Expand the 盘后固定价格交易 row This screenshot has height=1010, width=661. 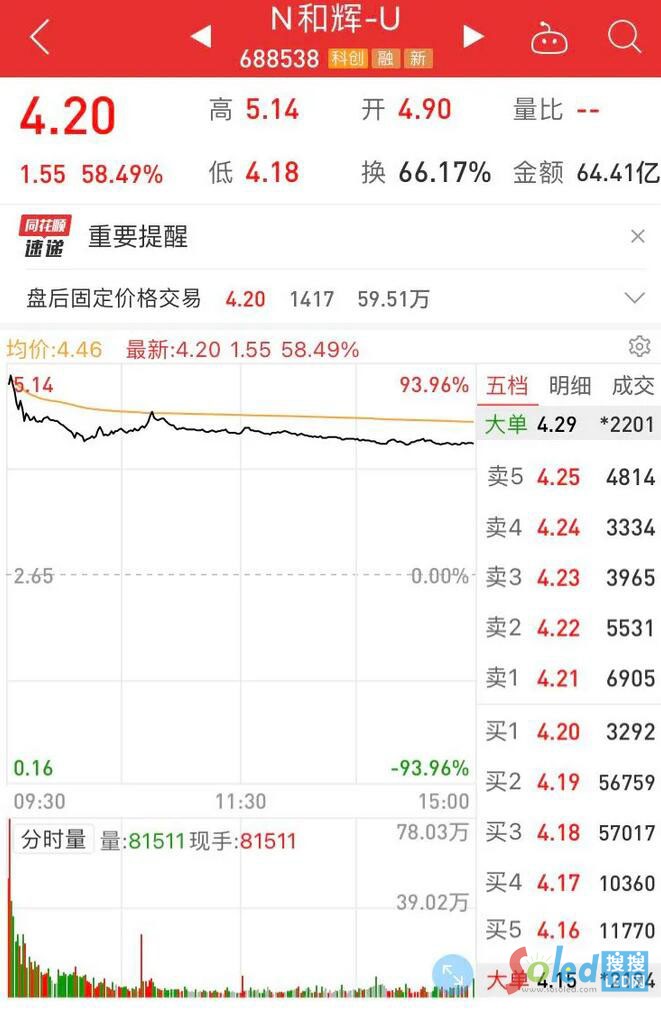[x=634, y=298]
